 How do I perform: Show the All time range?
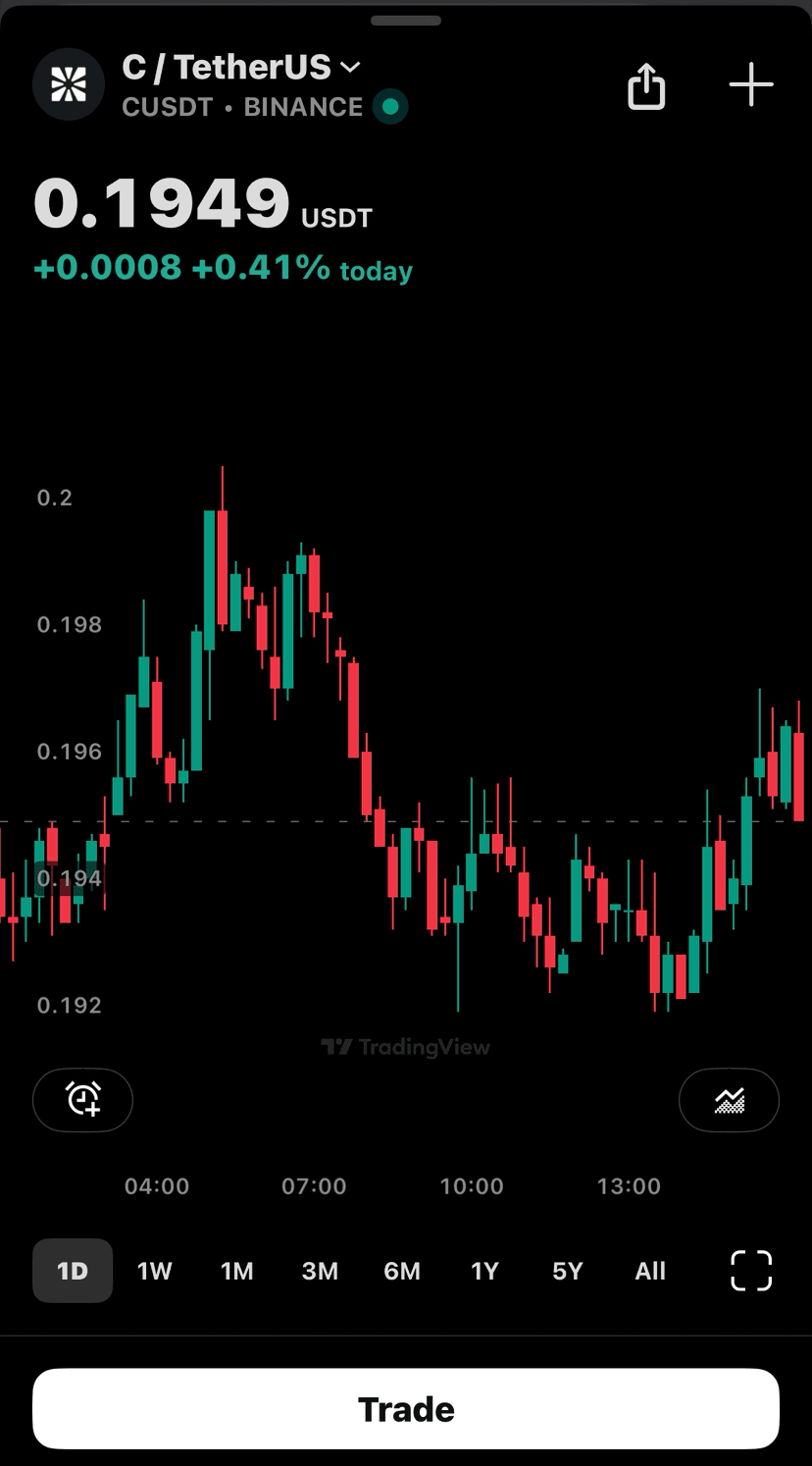coord(650,1271)
